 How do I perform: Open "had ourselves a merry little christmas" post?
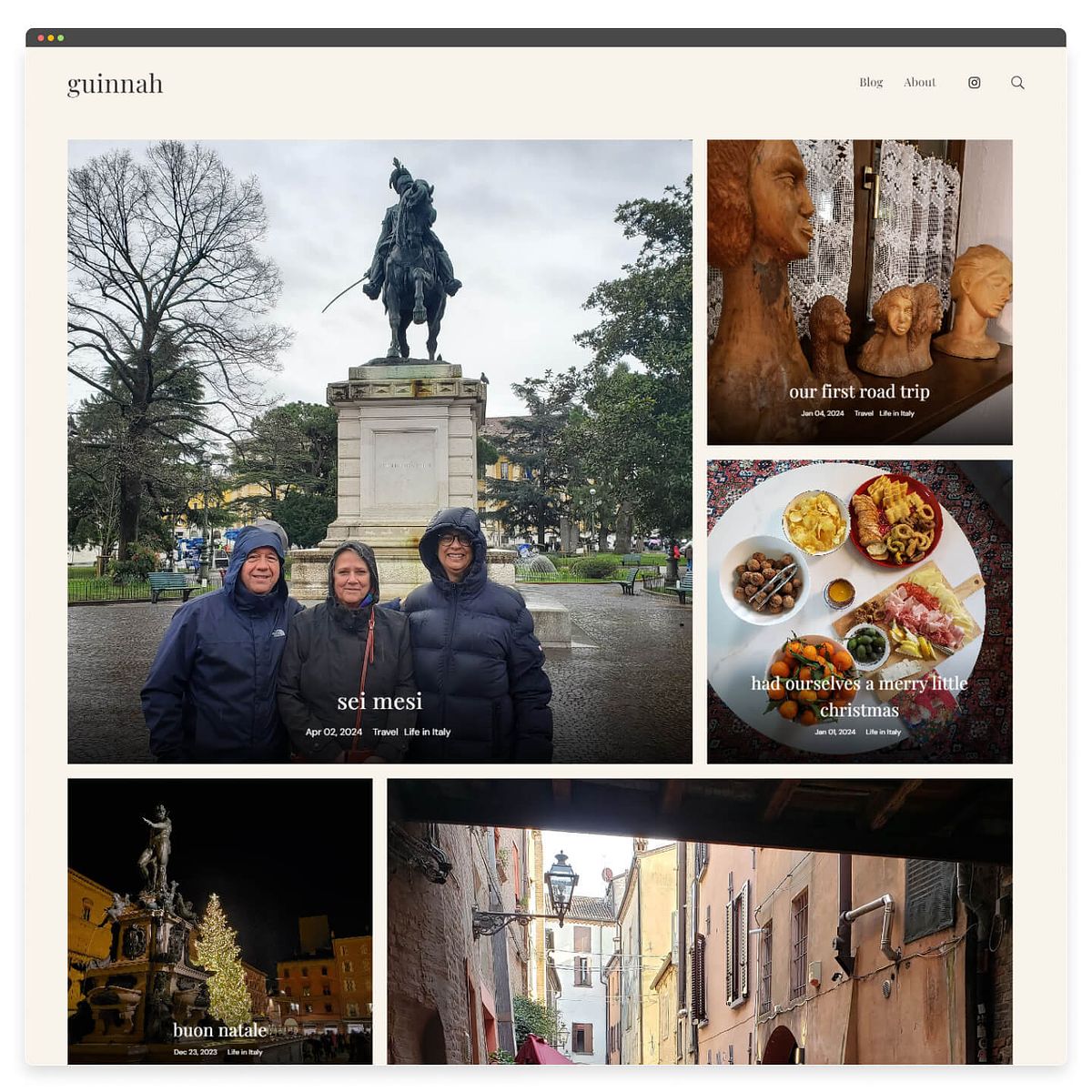click(859, 696)
